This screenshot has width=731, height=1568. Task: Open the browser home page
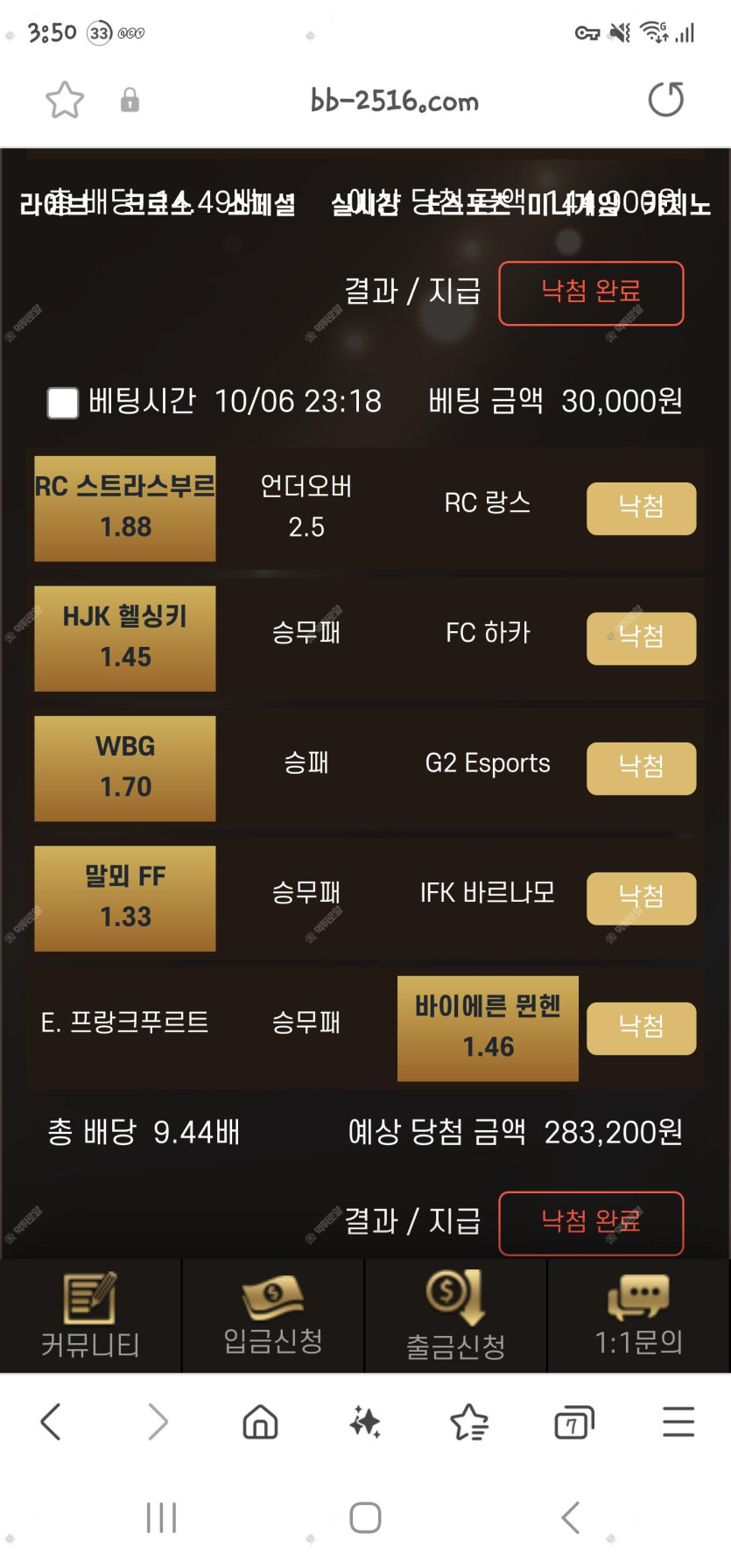260,1422
